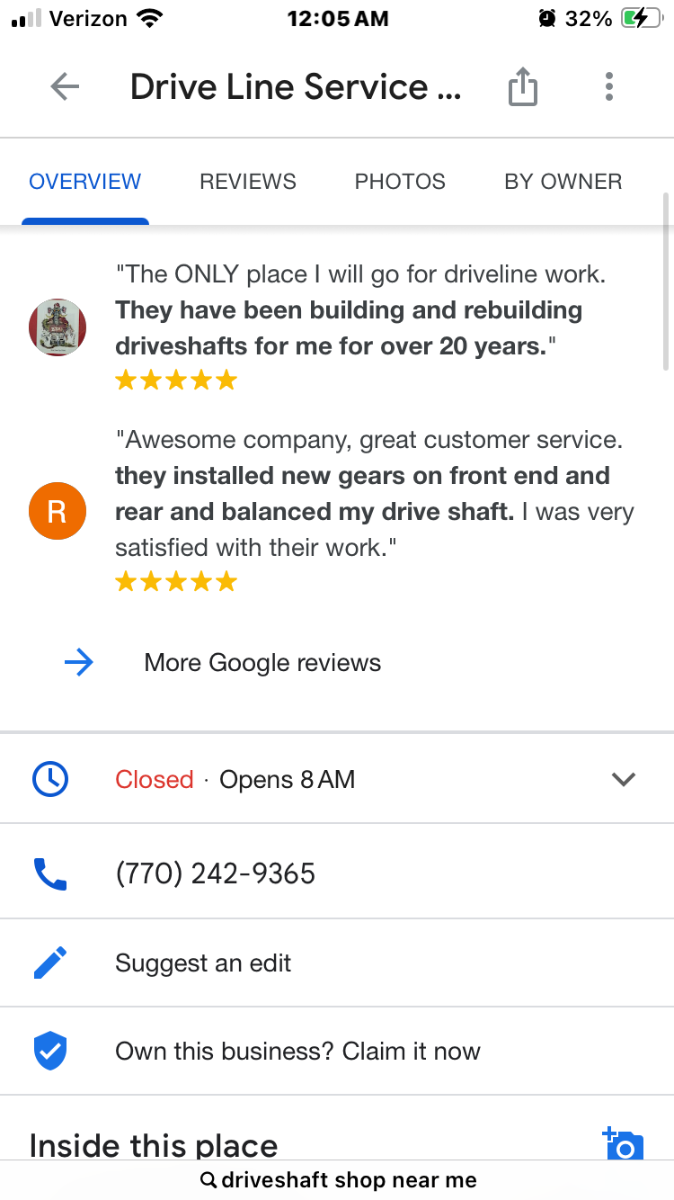Open the By Owner tab
Image resolution: width=674 pixels, height=1200 pixels.
tap(563, 182)
